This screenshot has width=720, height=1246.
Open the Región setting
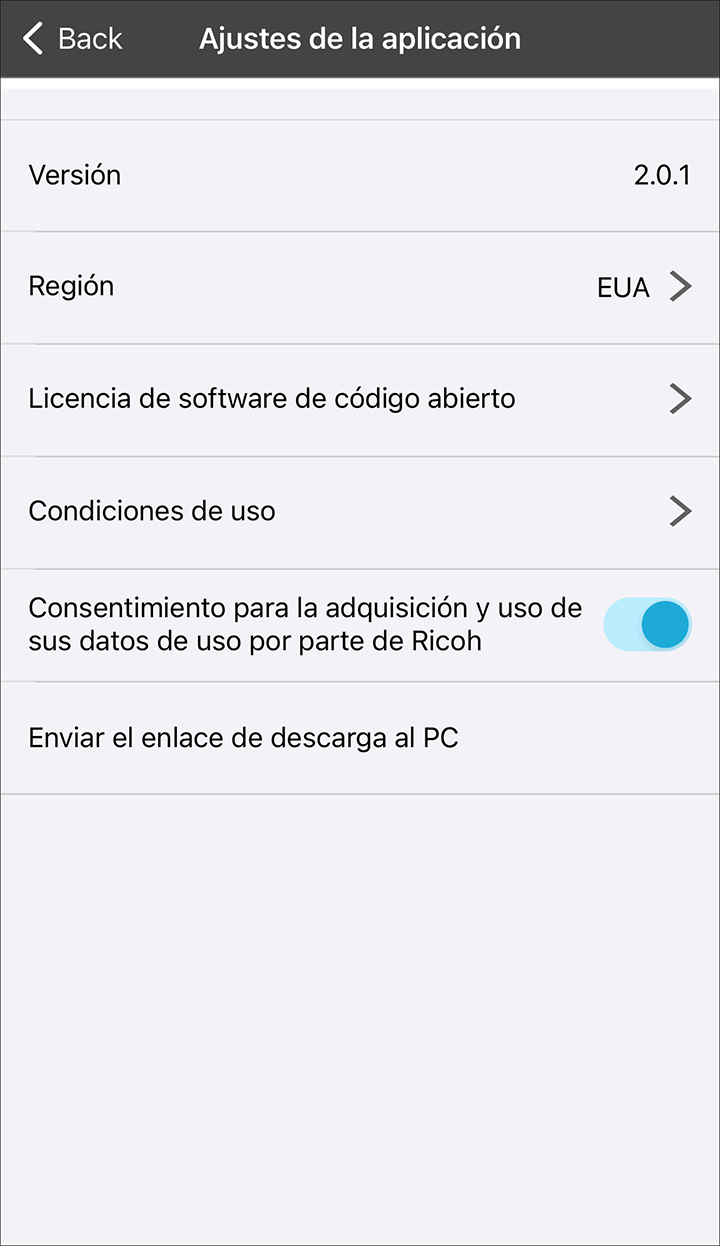(360, 287)
